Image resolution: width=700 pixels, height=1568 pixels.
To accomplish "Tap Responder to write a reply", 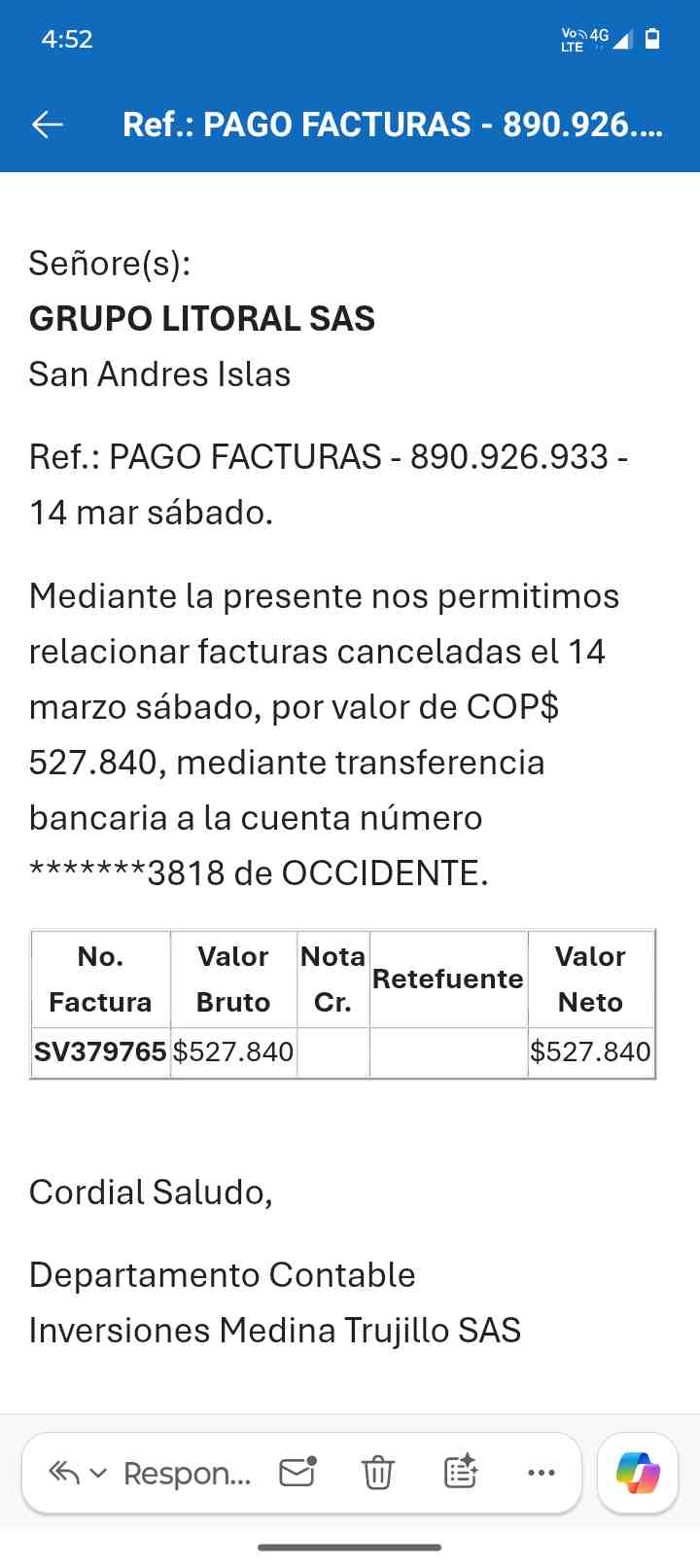I will coord(187,1474).
